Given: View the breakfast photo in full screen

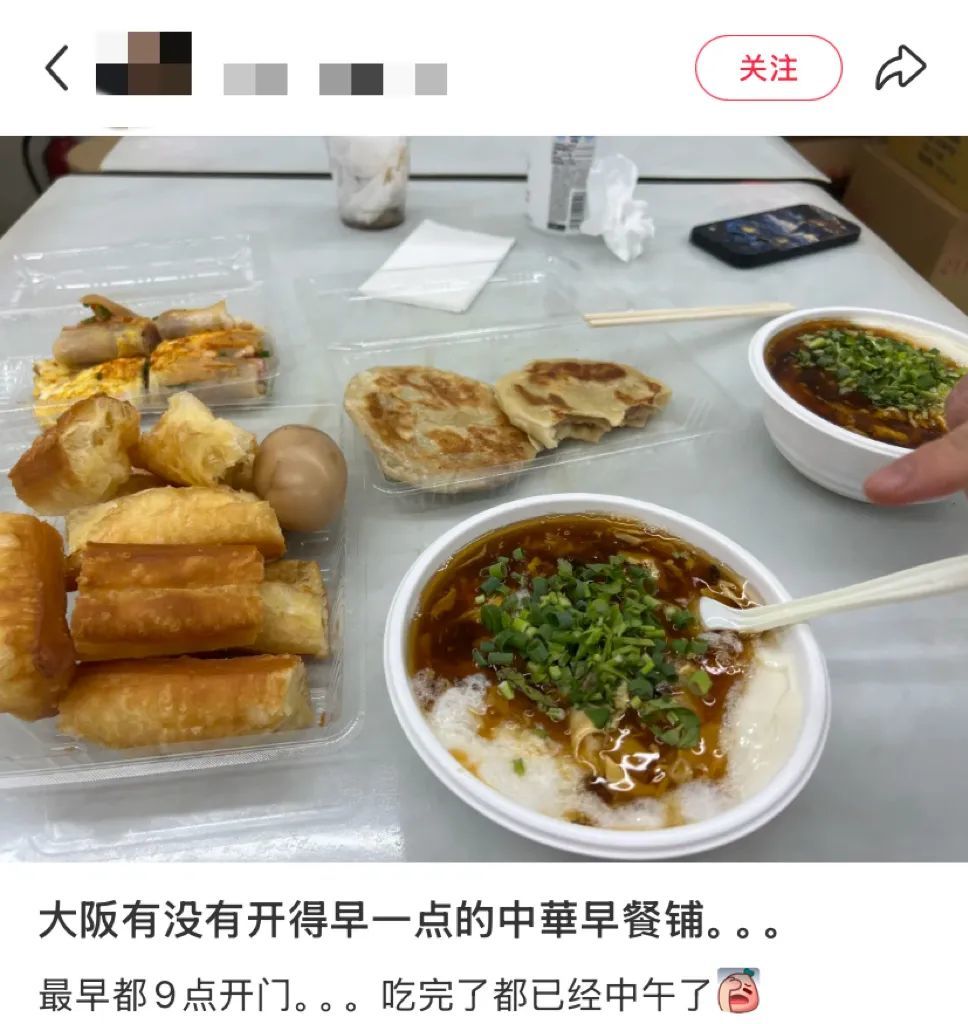Looking at the screenshot, I should click(484, 498).
